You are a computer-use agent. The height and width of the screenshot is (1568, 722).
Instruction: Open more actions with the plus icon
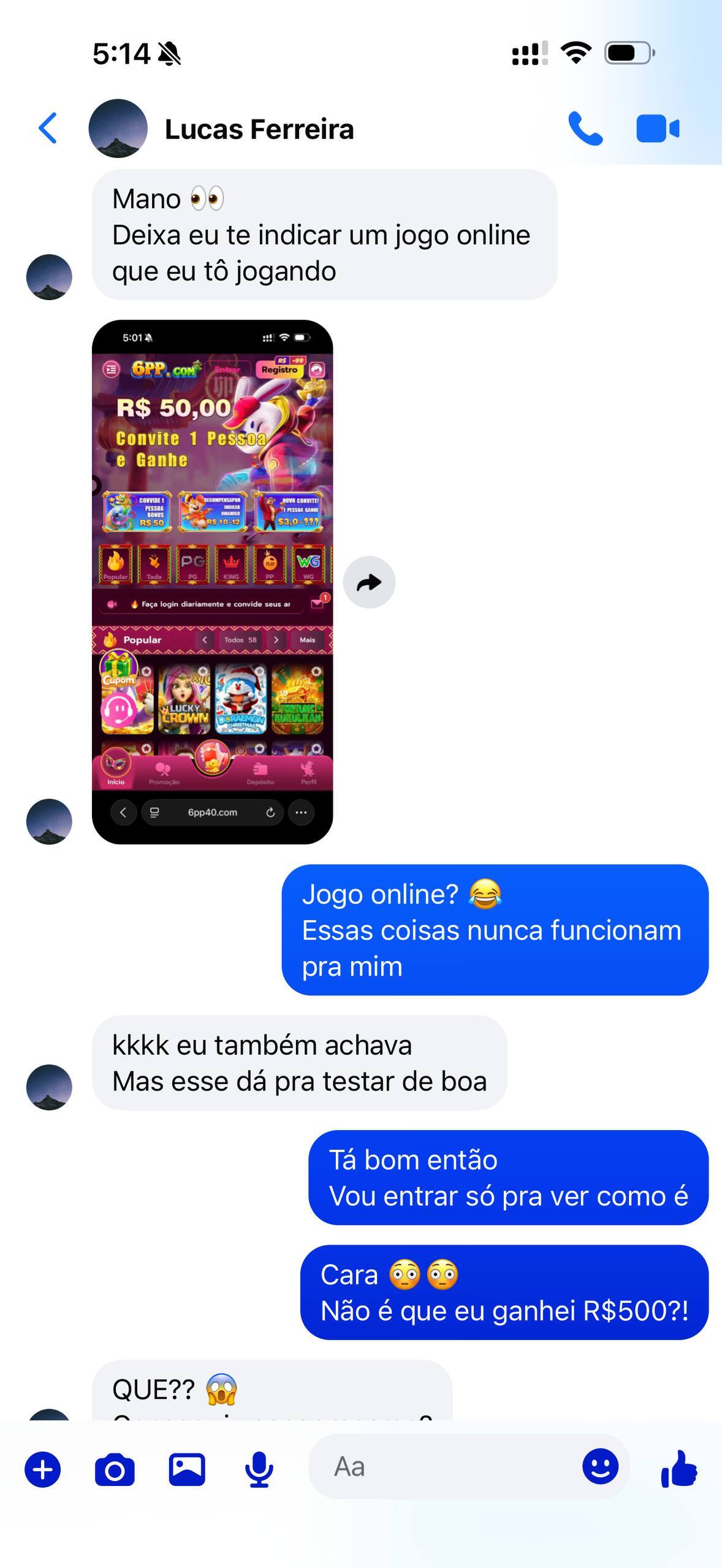(43, 1469)
